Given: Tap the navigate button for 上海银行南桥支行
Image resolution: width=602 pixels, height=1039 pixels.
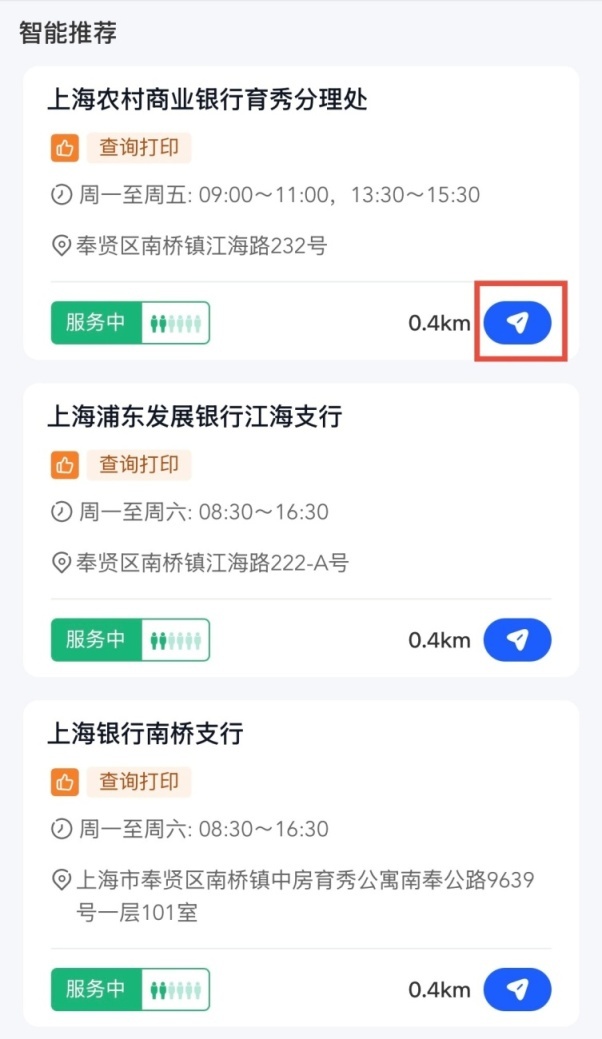Looking at the screenshot, I should click(517, 989).
